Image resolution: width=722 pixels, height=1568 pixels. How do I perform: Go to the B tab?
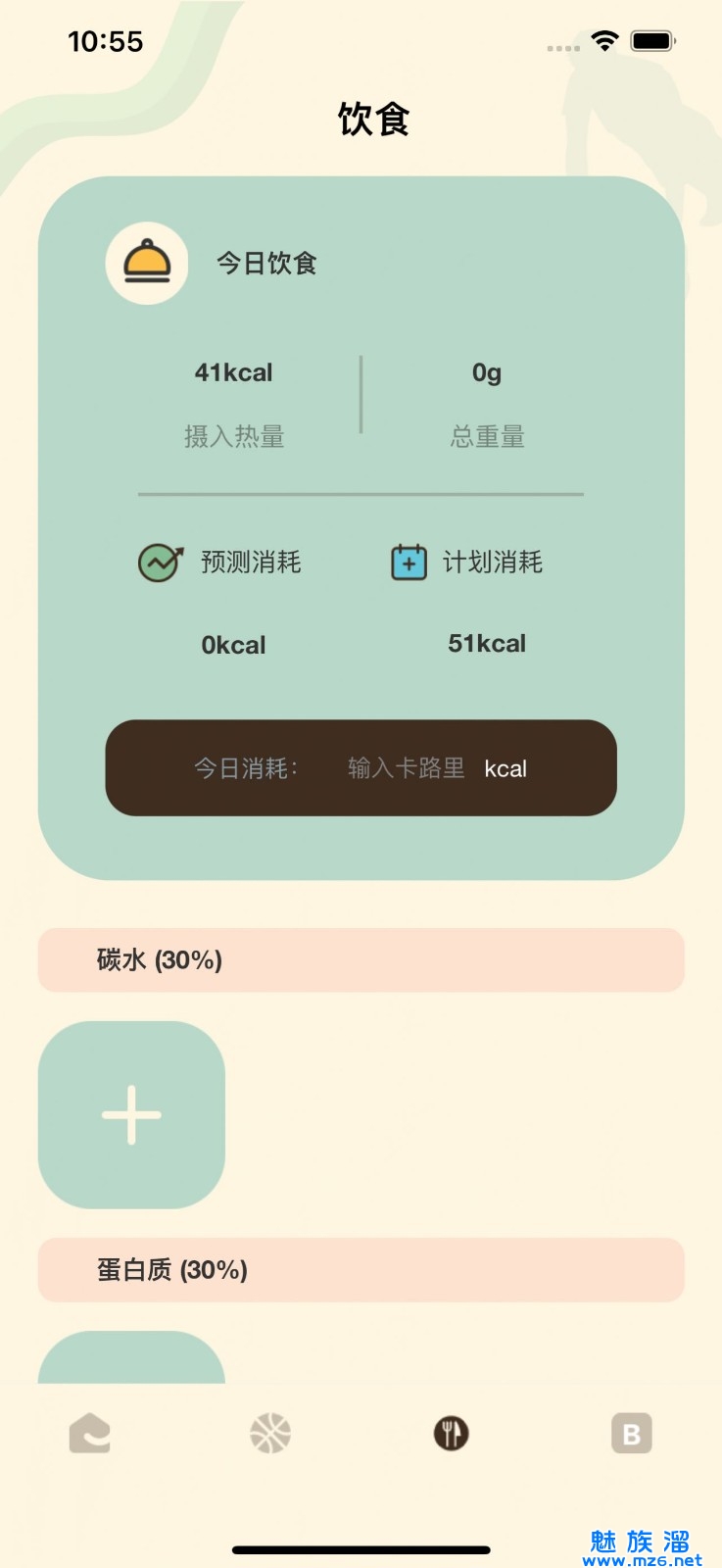(632, 1434)
